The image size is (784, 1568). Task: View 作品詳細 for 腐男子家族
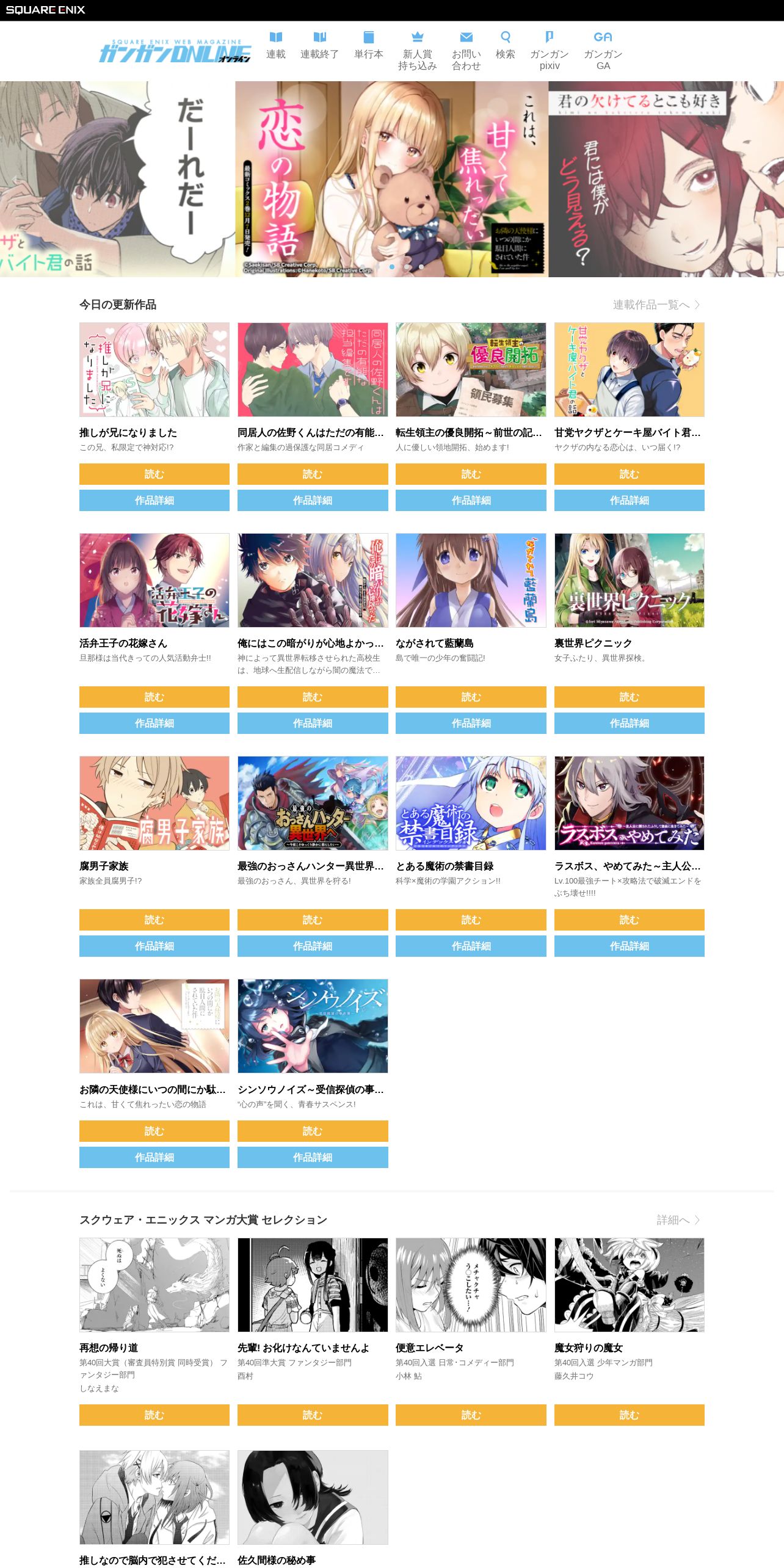coord(154,946)
